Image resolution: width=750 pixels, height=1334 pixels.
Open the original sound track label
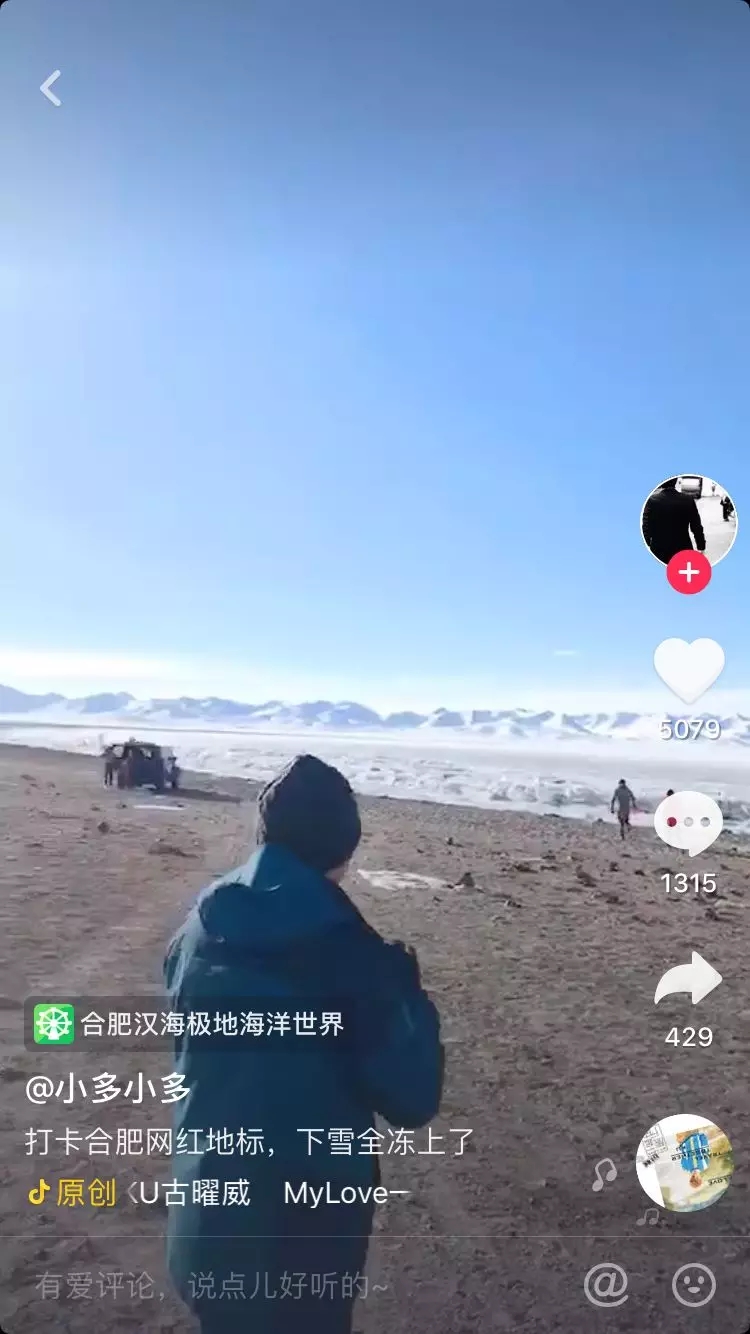tap(218, 1193)
